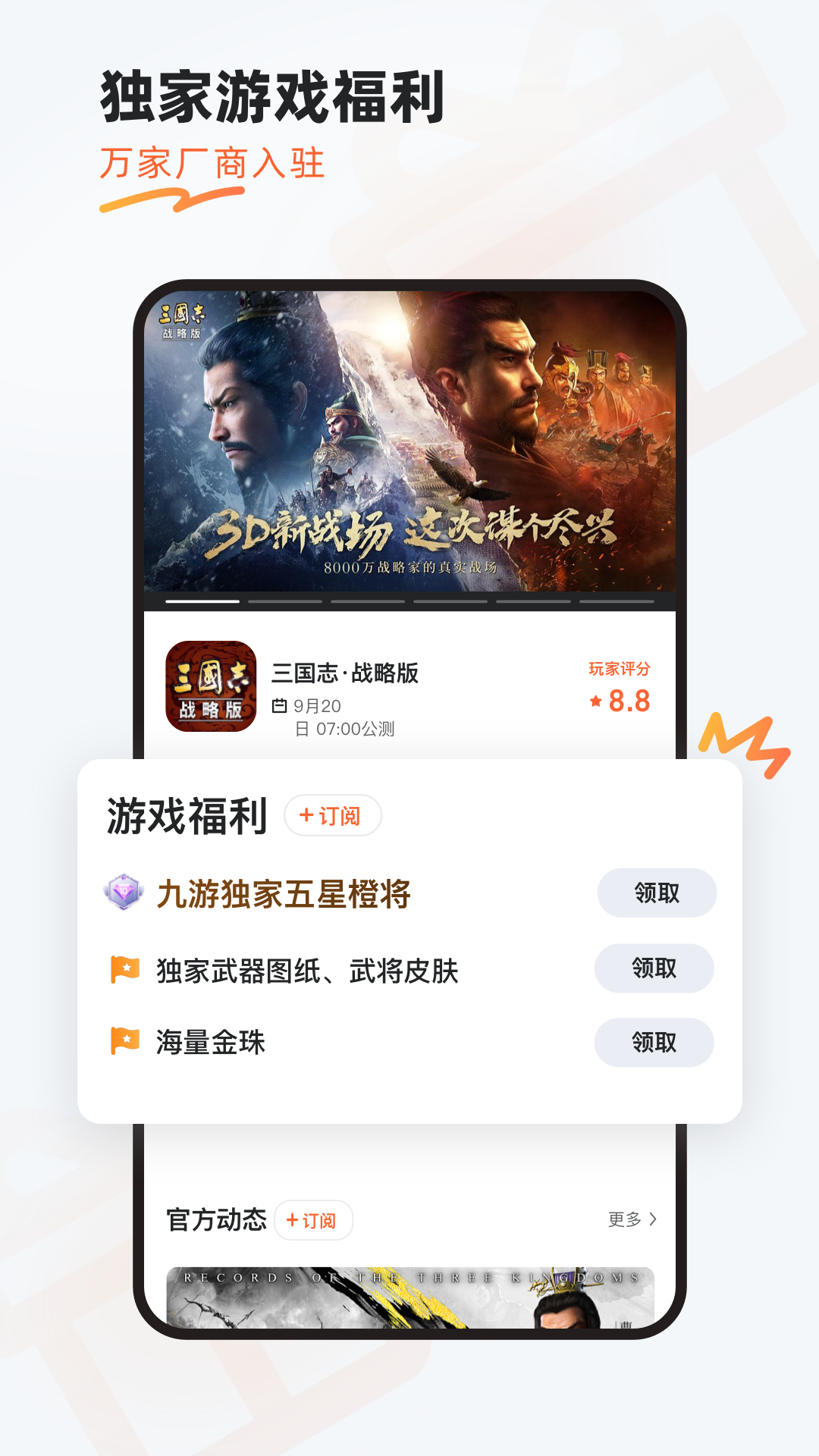Select the purple gem icon beside 九游独家五星橙将

coord(124,893)
